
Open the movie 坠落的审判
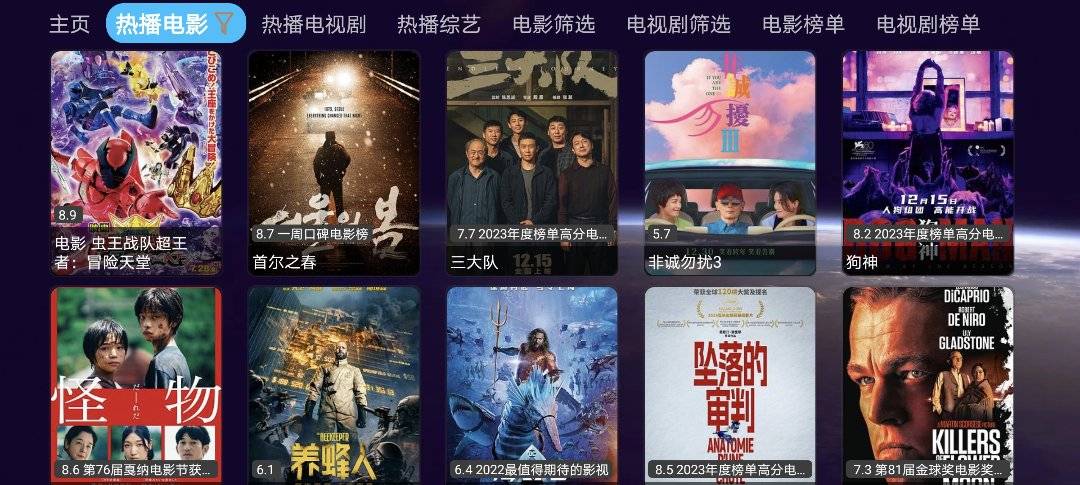(x=730, y=385)
